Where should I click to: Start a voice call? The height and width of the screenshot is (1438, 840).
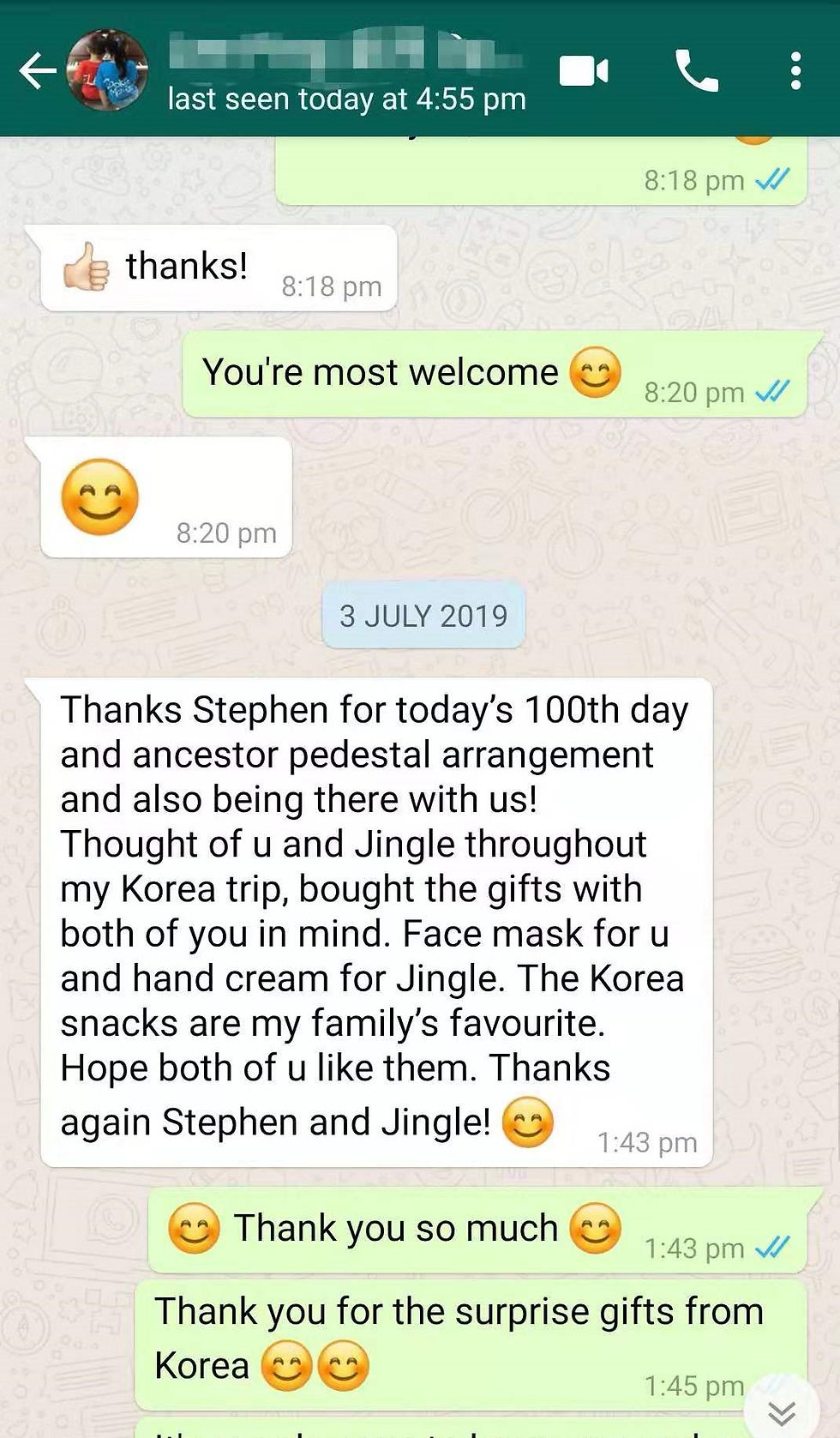(696, 71)
